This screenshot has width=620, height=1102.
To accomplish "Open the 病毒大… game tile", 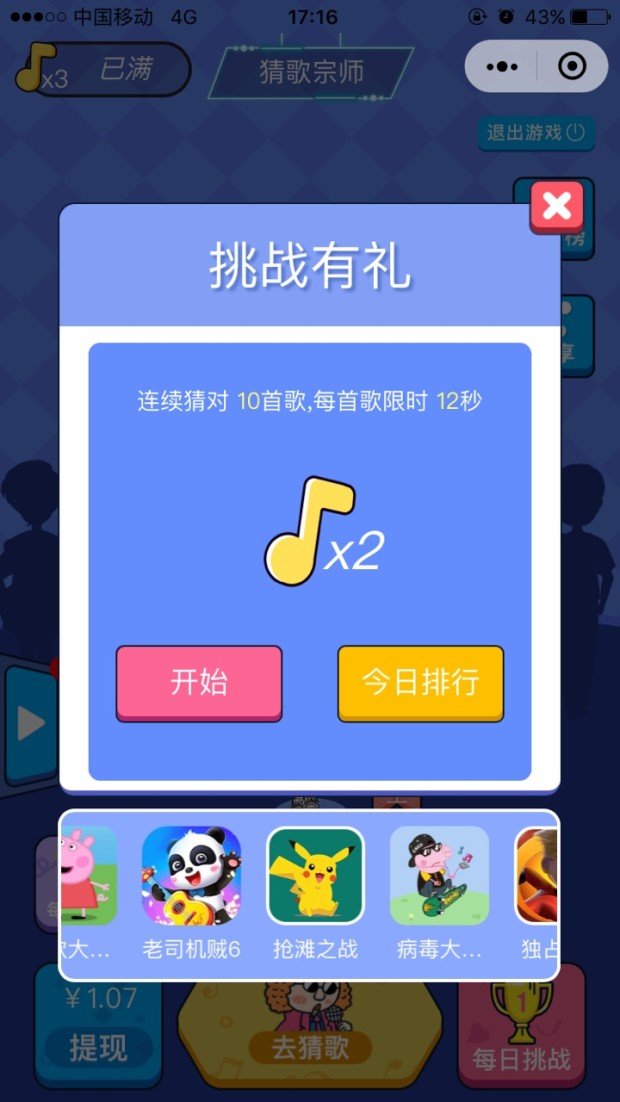I will [439, 876].
